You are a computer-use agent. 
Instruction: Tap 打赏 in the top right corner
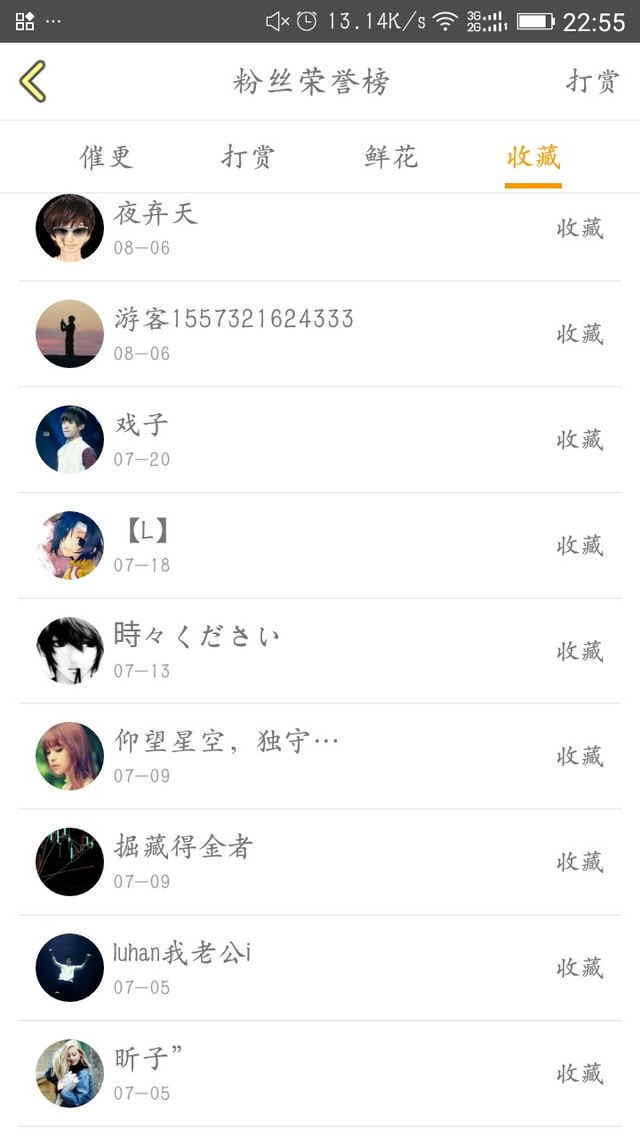592,82
